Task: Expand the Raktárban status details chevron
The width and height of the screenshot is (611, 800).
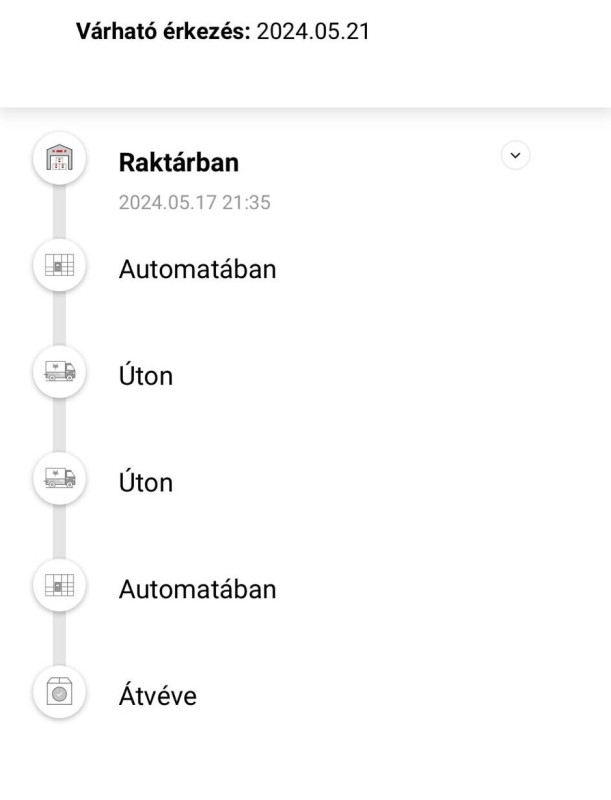Action: click(x=516, y=156)
